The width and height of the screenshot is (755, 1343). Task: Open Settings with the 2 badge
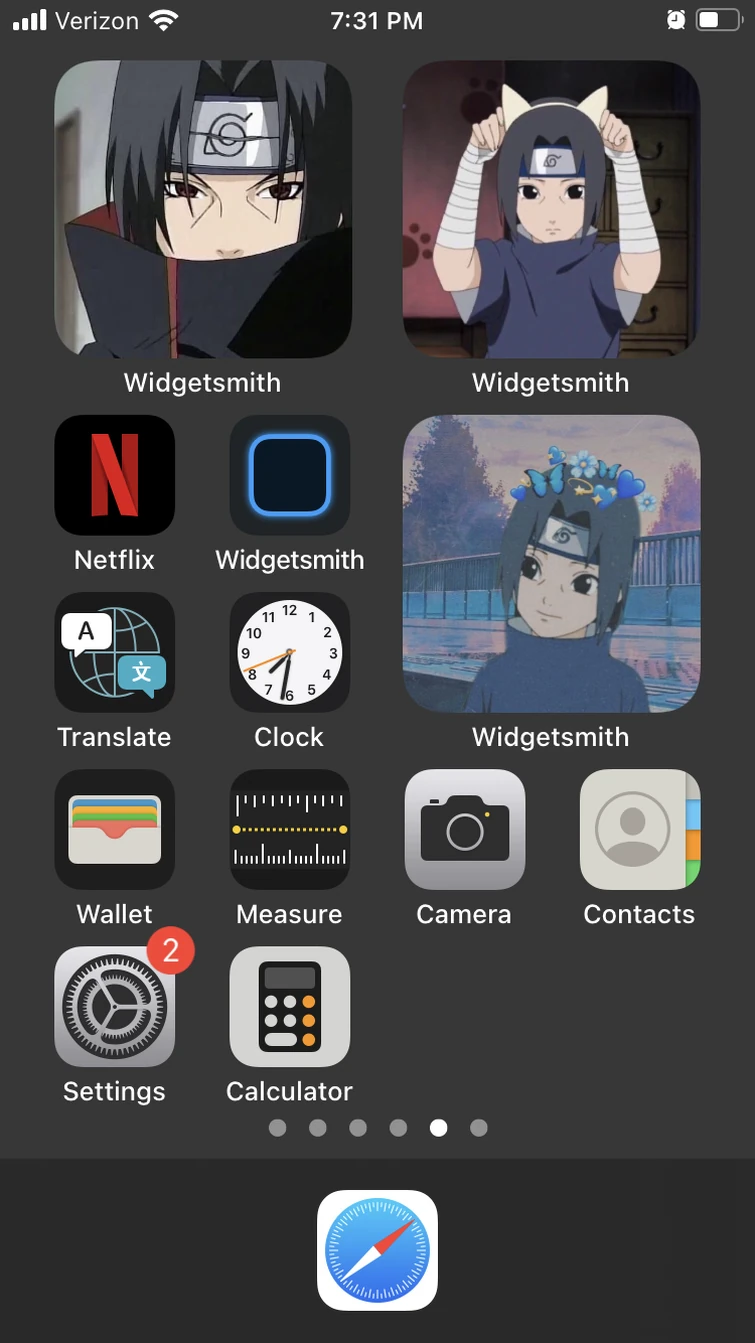pyautogui.click(x=114, y=1006)
